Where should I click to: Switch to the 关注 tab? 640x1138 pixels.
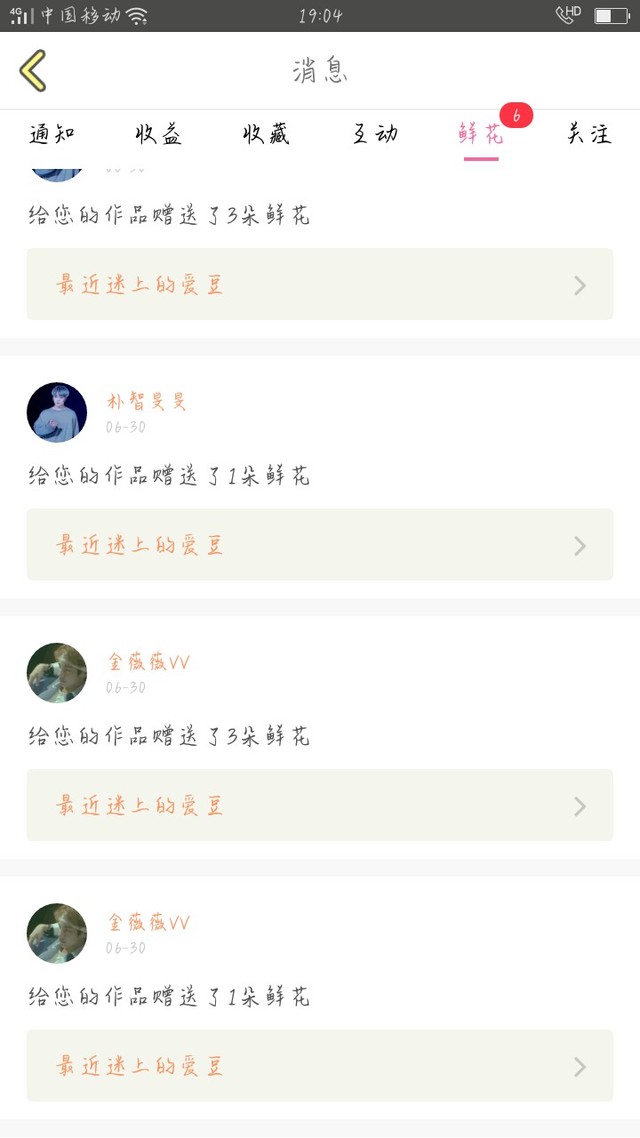point(589,134)
